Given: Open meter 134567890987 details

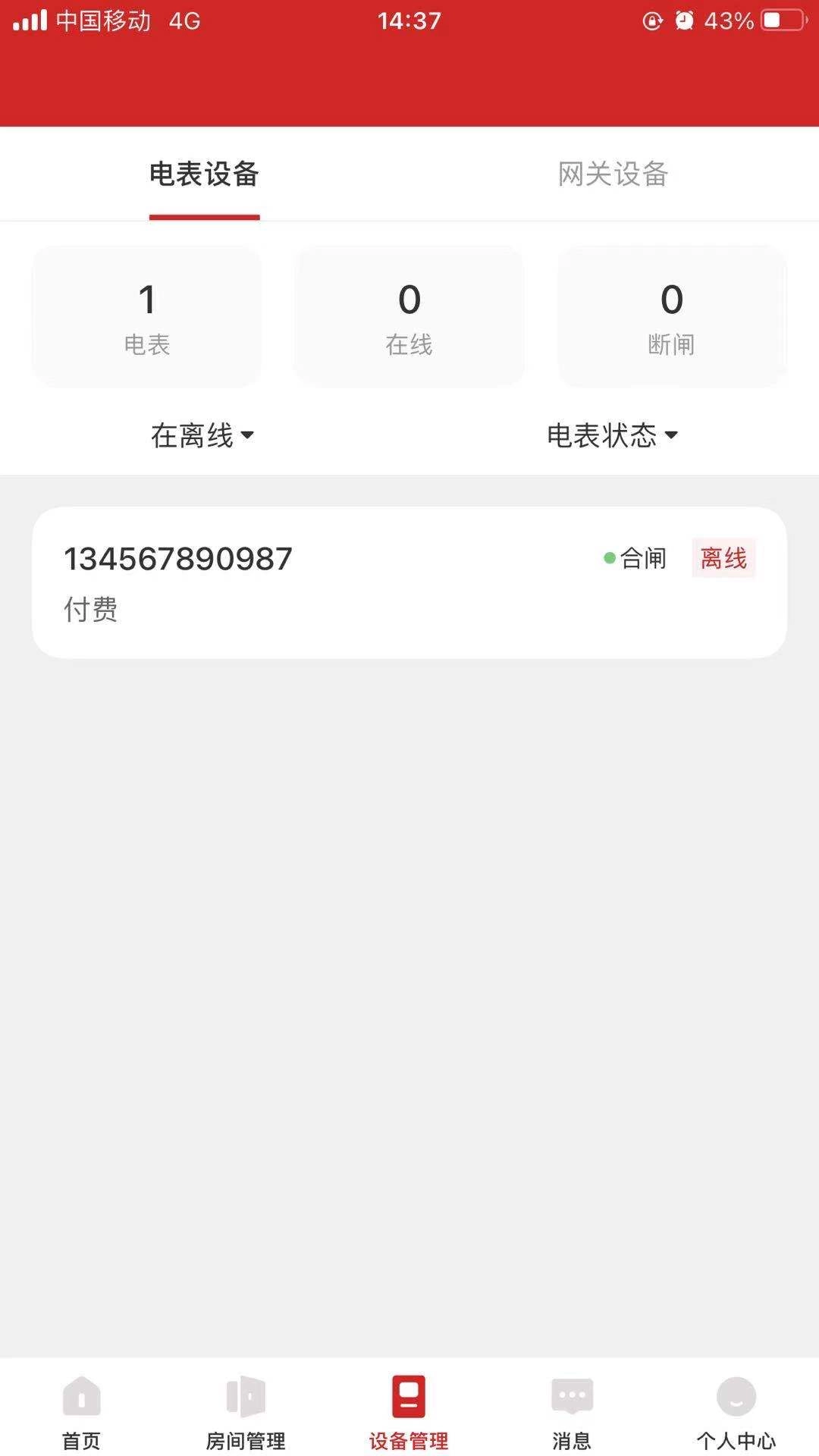Looking at the screenshot, I should tap(409, 582).
